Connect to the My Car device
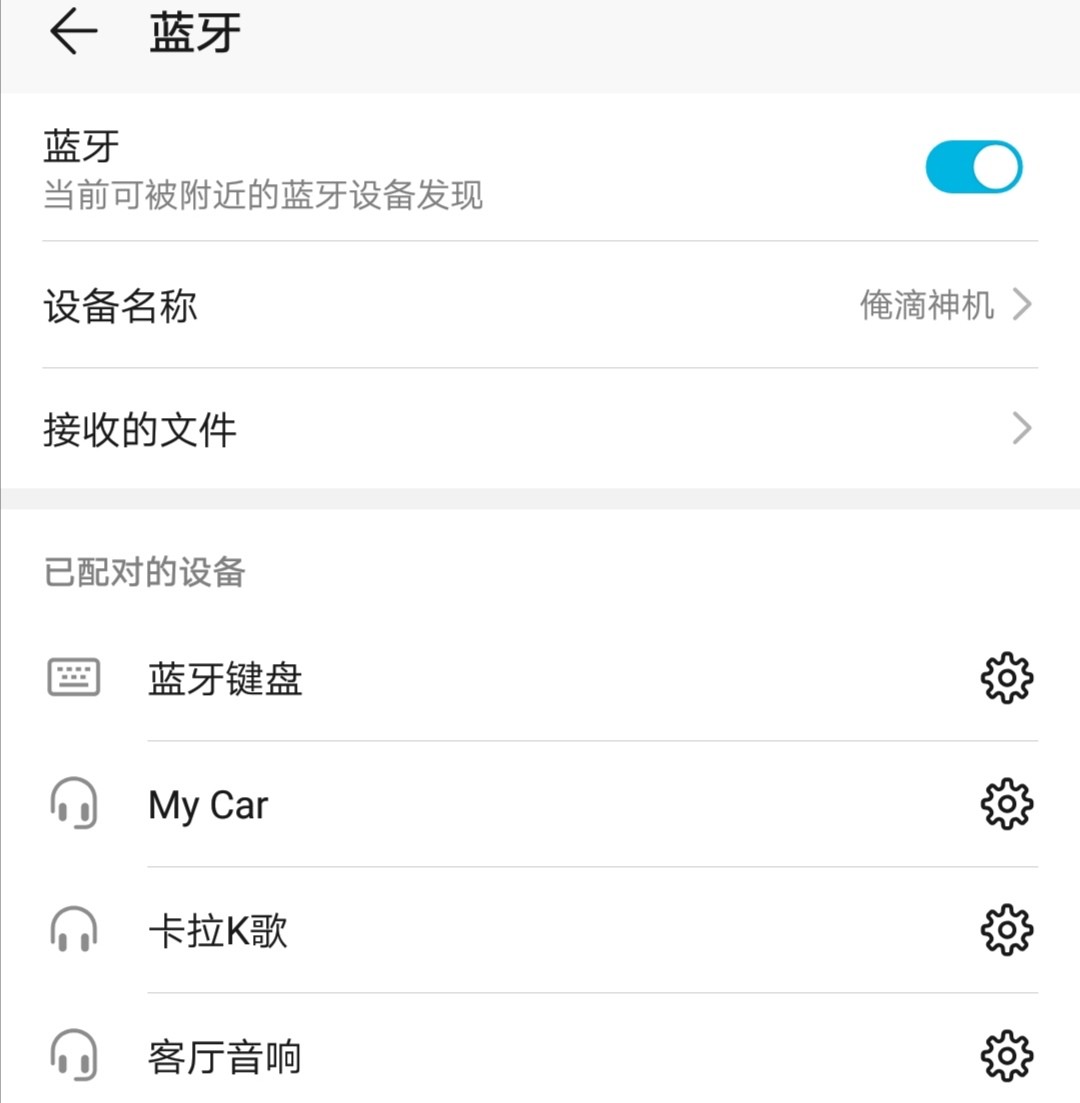Viewport: 1080px width, 1103px height. (x=207, y=803)
